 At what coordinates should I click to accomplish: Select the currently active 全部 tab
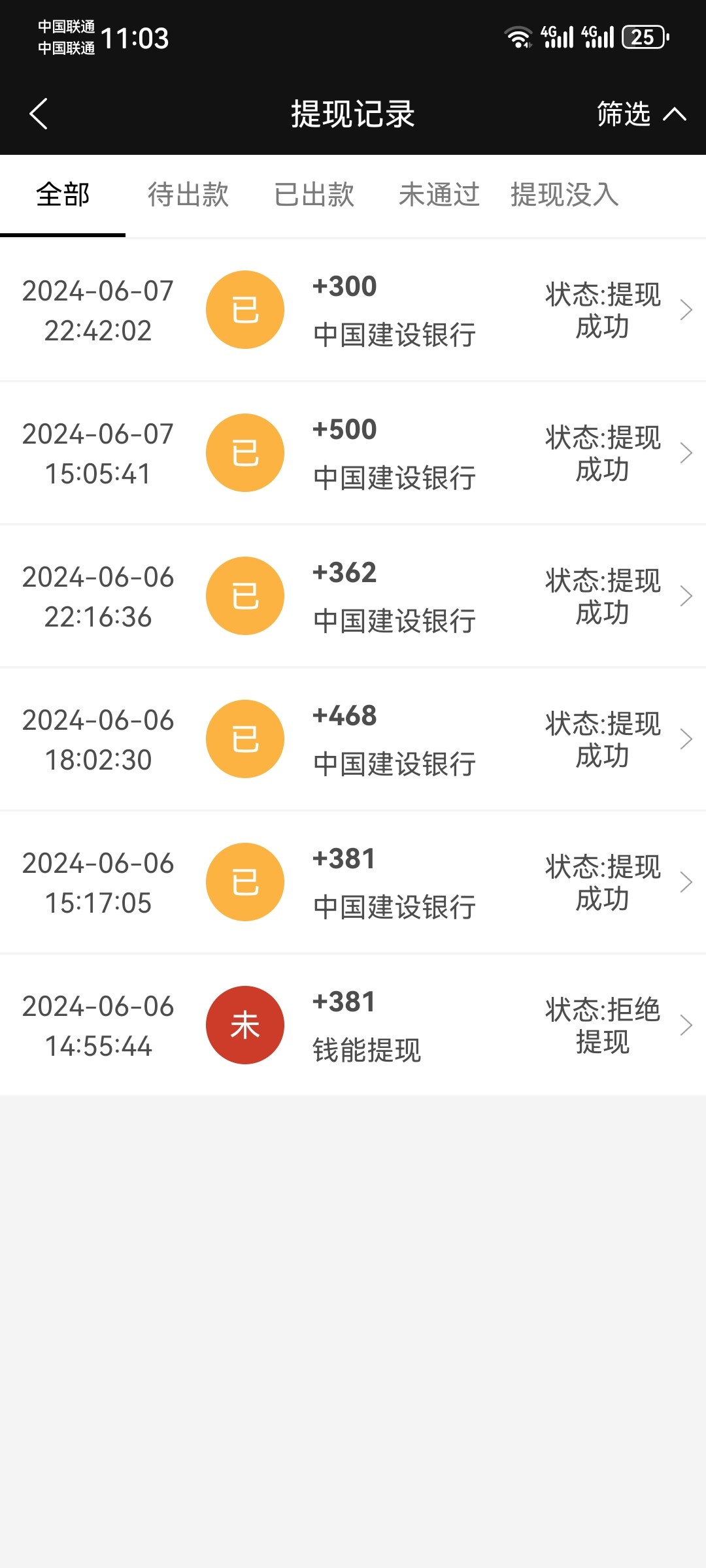pyautogui.click(x=62, y=195)
